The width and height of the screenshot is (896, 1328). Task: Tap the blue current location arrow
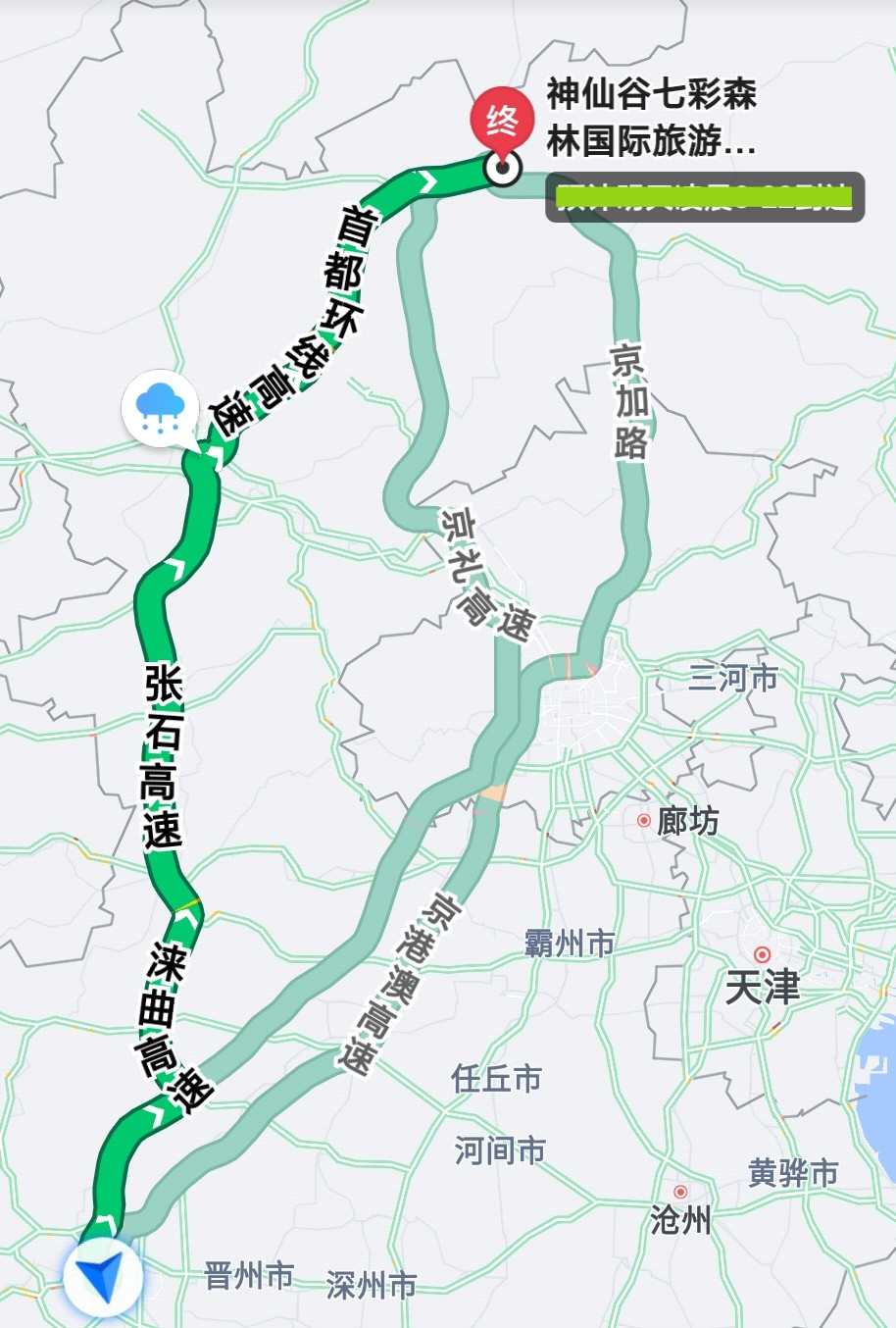point(103,1276)
